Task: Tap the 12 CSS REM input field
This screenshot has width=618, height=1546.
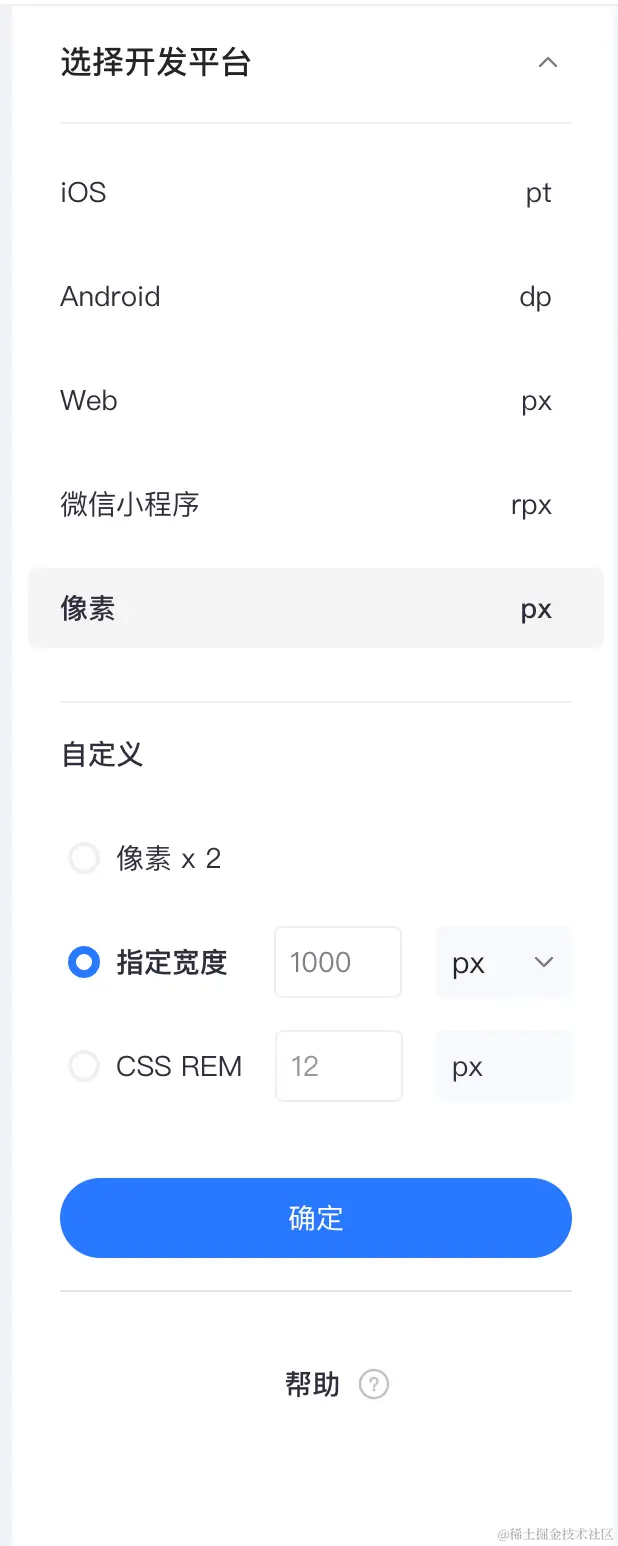Action: (338, 1067)
